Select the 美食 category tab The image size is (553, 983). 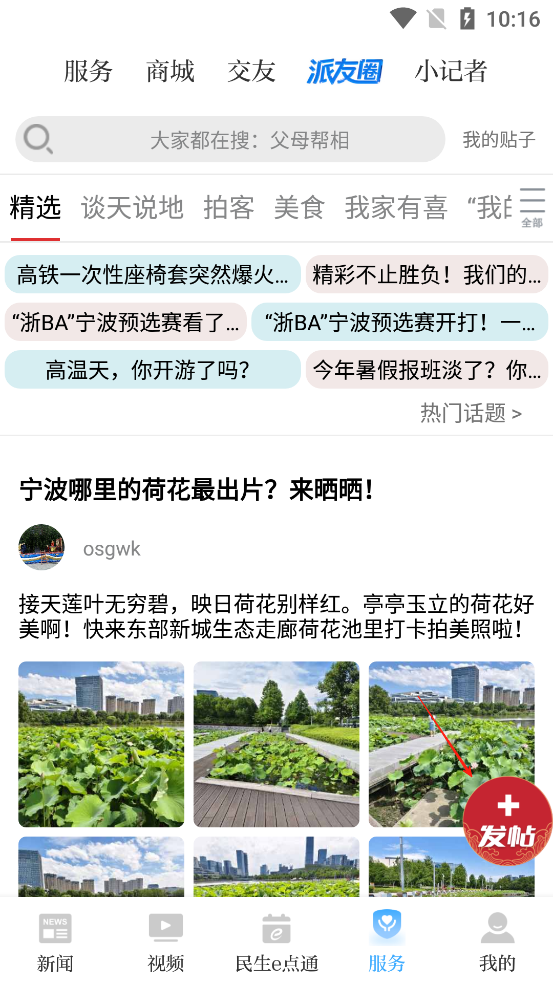299,208
